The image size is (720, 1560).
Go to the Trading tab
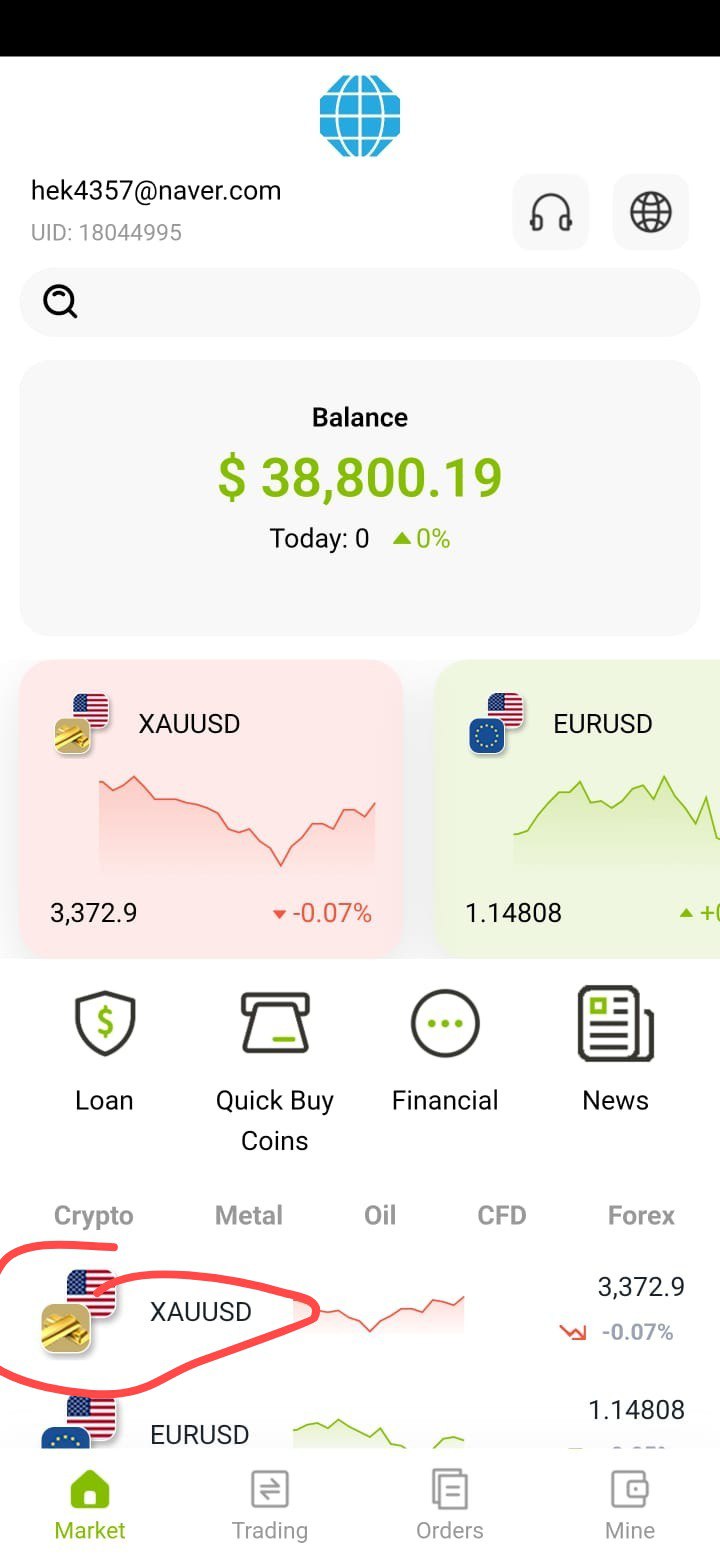270,1505
